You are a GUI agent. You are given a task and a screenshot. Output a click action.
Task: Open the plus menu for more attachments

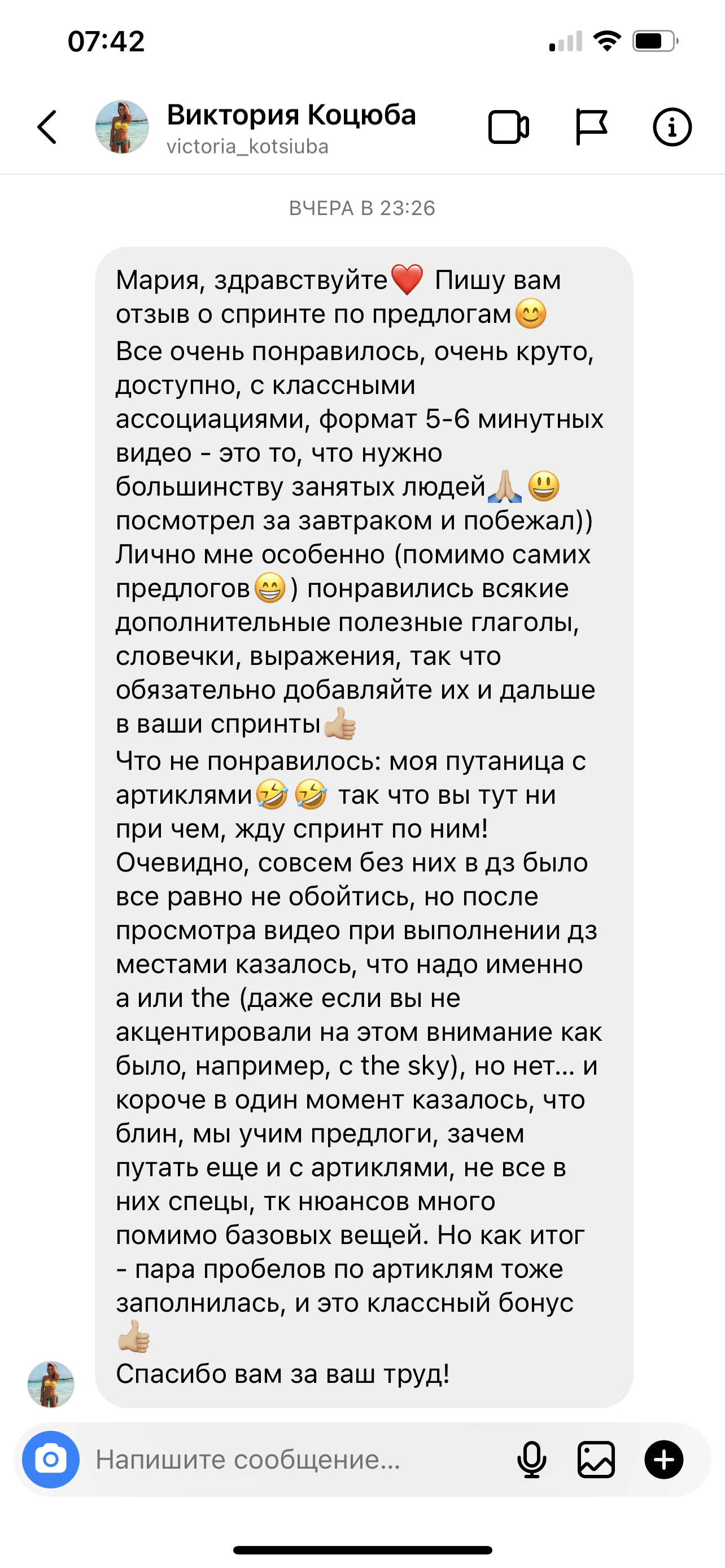[663, 1460]
